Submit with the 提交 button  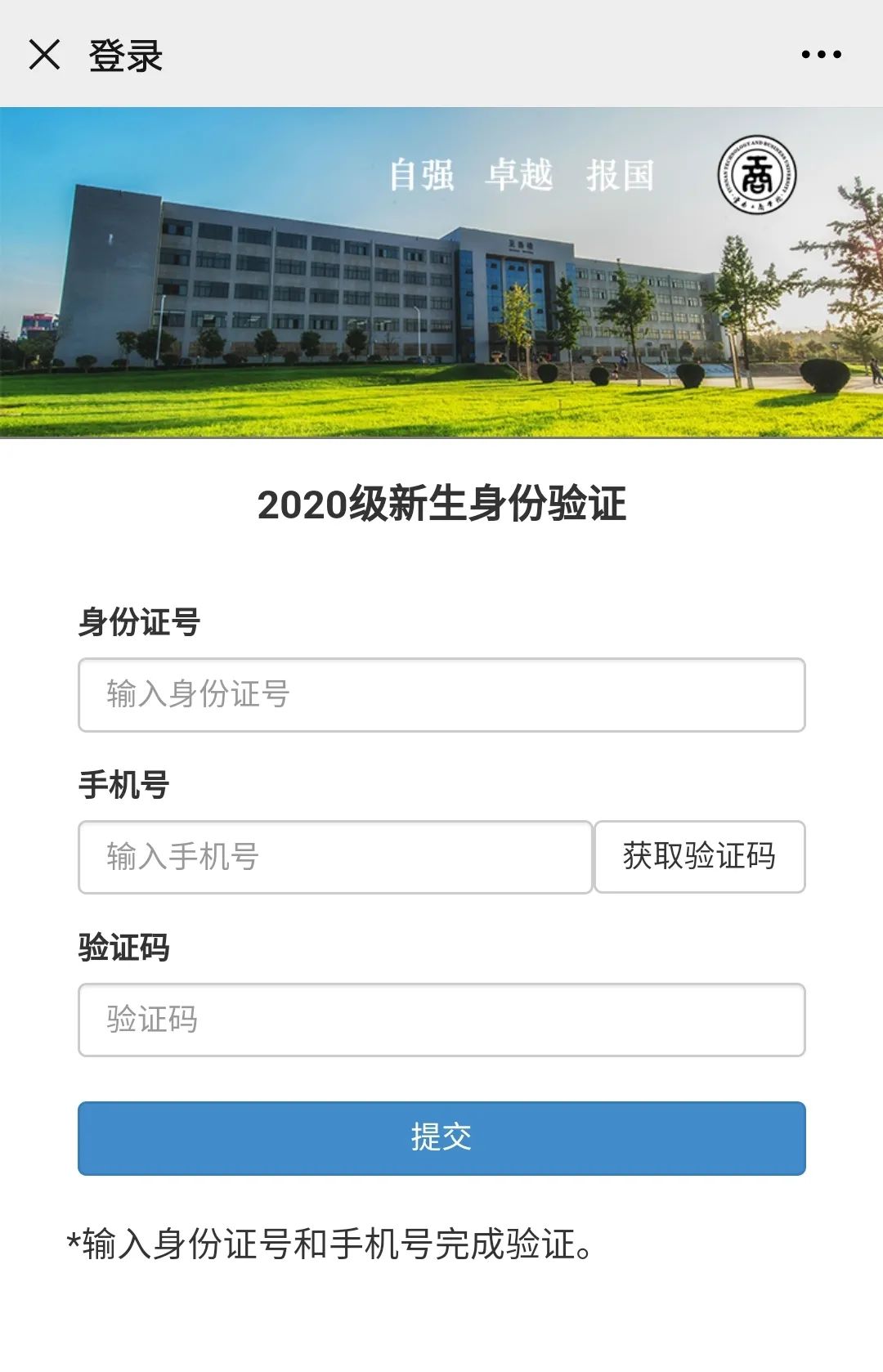point(441,1138)
